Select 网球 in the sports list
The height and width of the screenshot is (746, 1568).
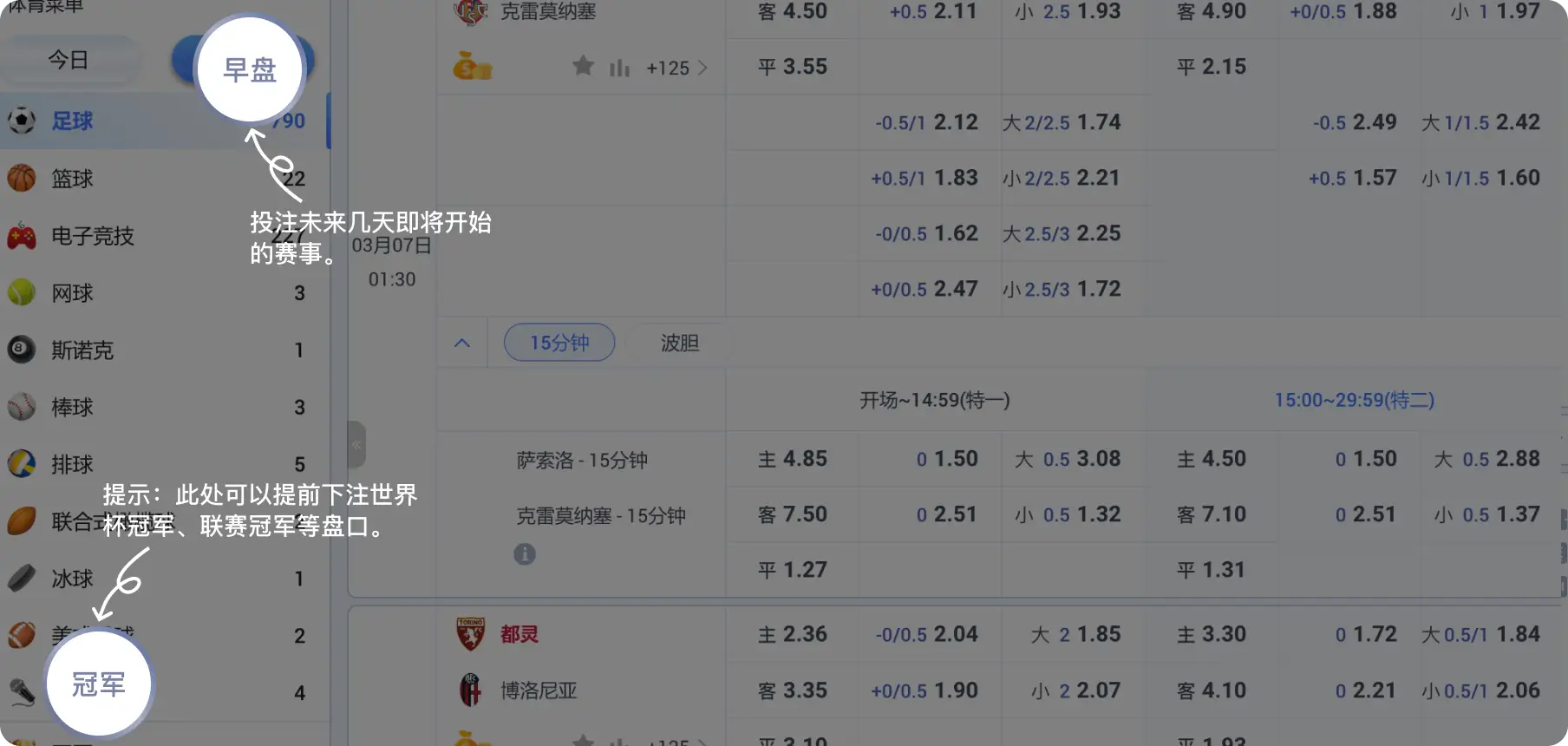tap(72, 293)
